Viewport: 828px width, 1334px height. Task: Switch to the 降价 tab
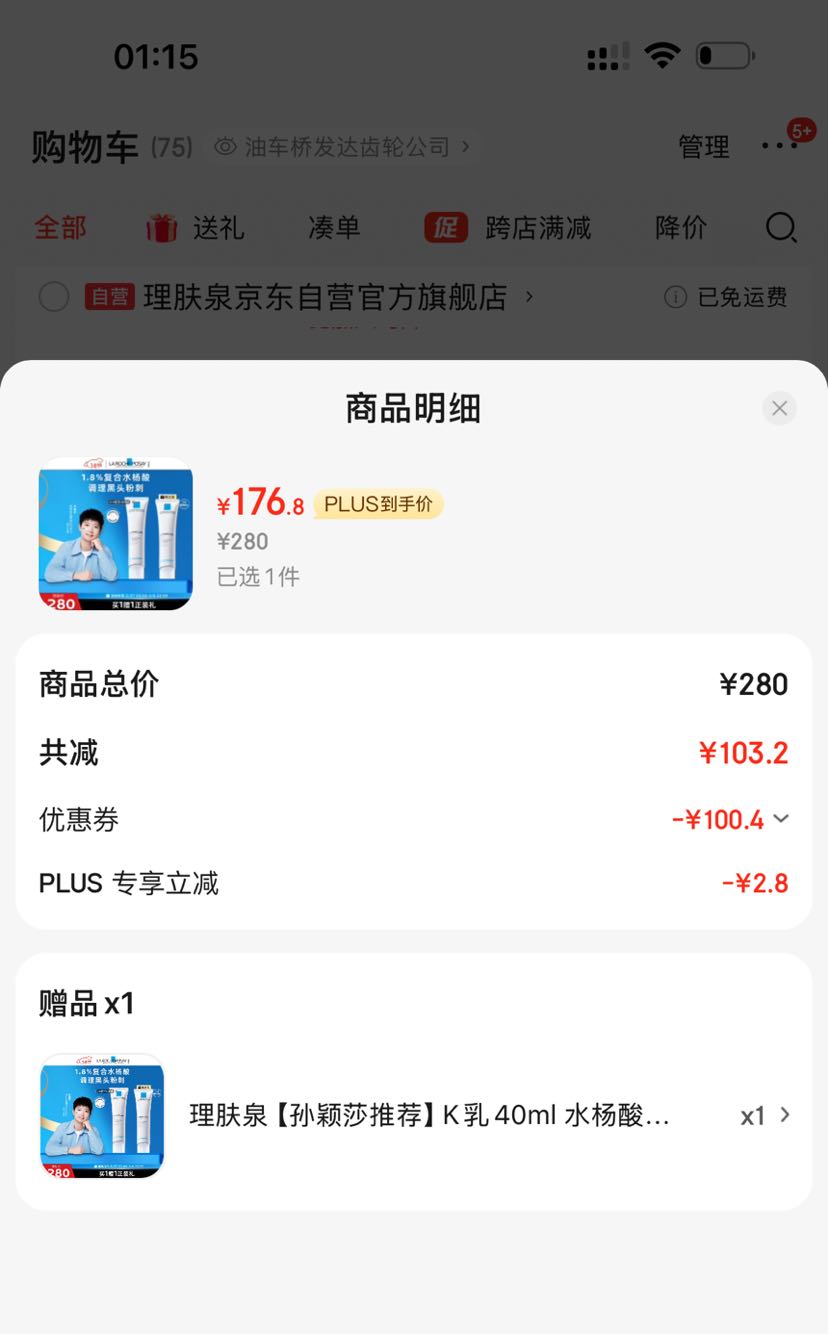point(680,228)
